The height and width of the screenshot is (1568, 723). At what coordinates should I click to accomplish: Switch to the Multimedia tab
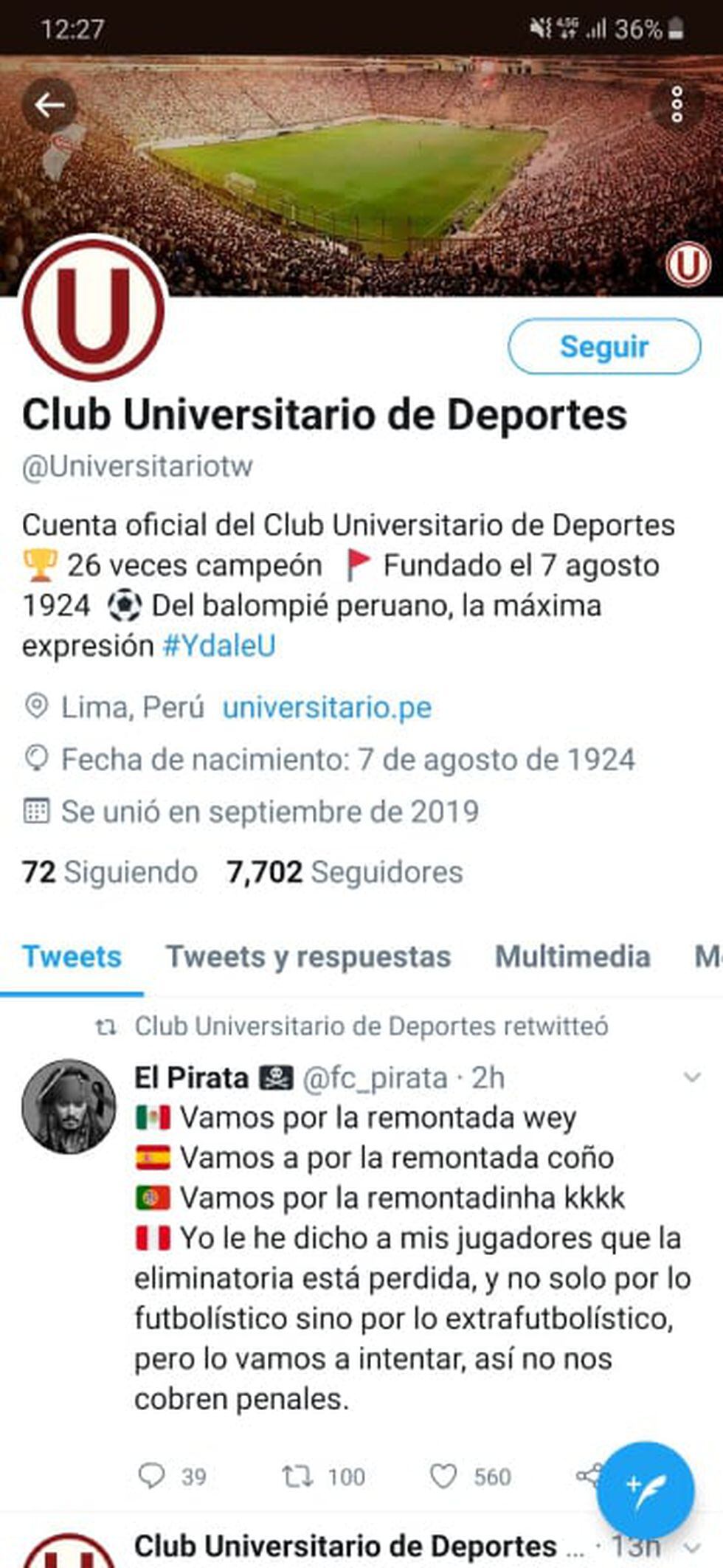pos(572,956)
